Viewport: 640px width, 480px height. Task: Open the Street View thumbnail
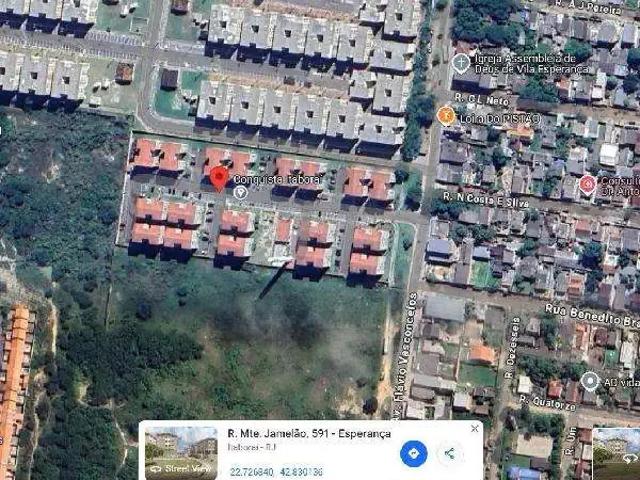(x=180, y=454)
